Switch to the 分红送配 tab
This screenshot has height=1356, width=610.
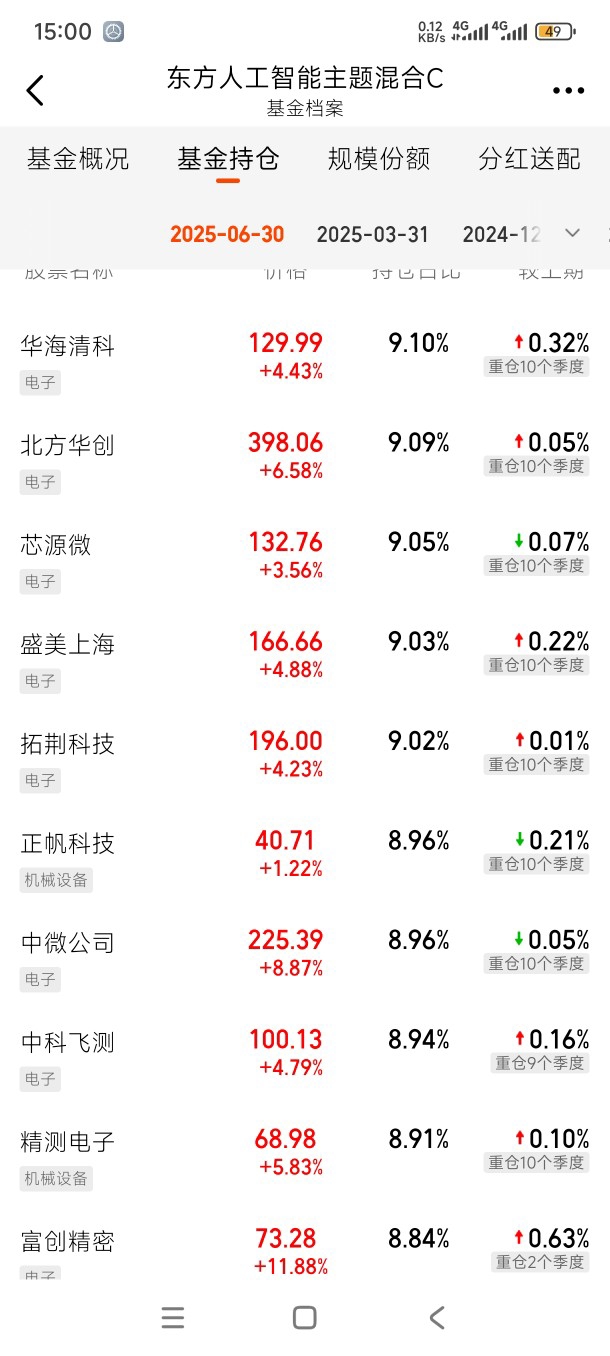coord(529,159)
